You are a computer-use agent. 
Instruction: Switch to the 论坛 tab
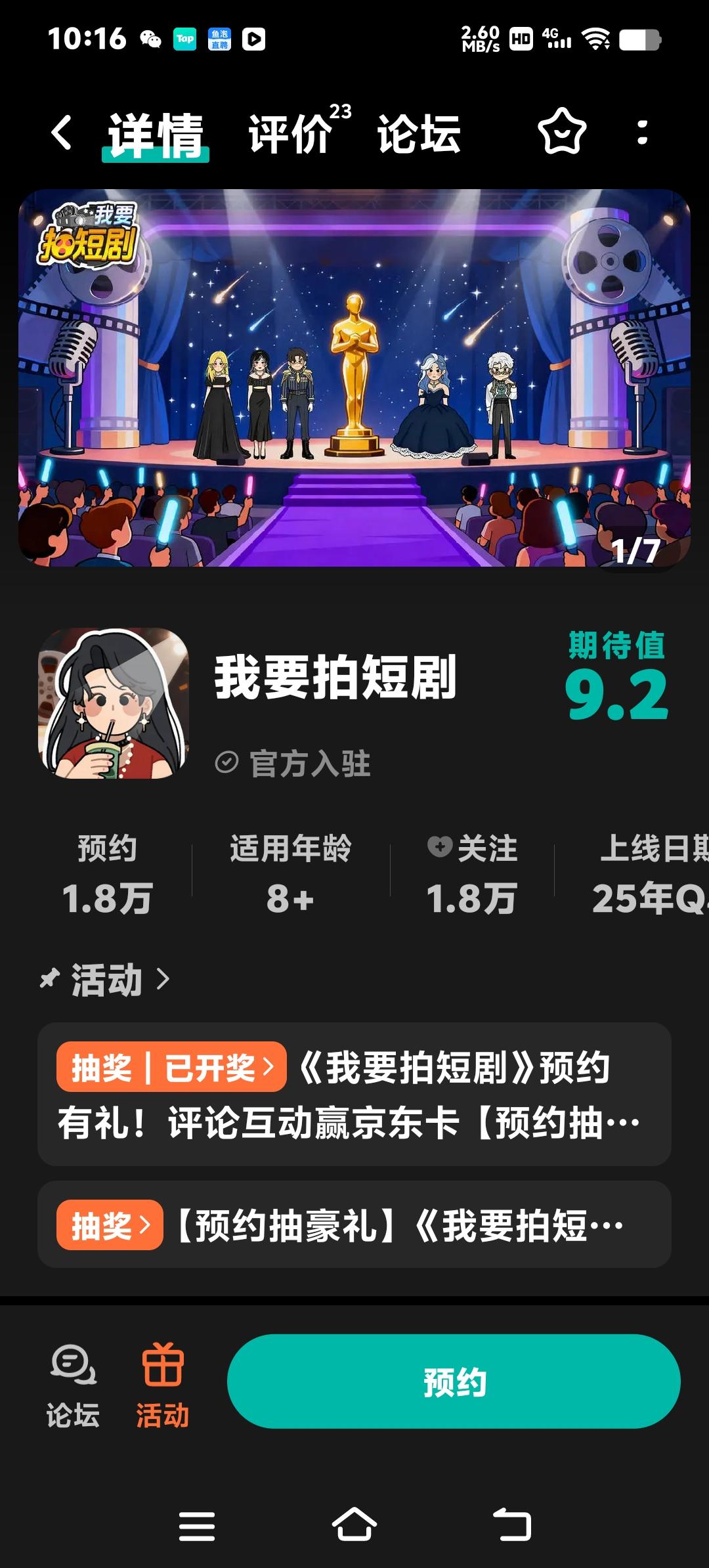418,135
